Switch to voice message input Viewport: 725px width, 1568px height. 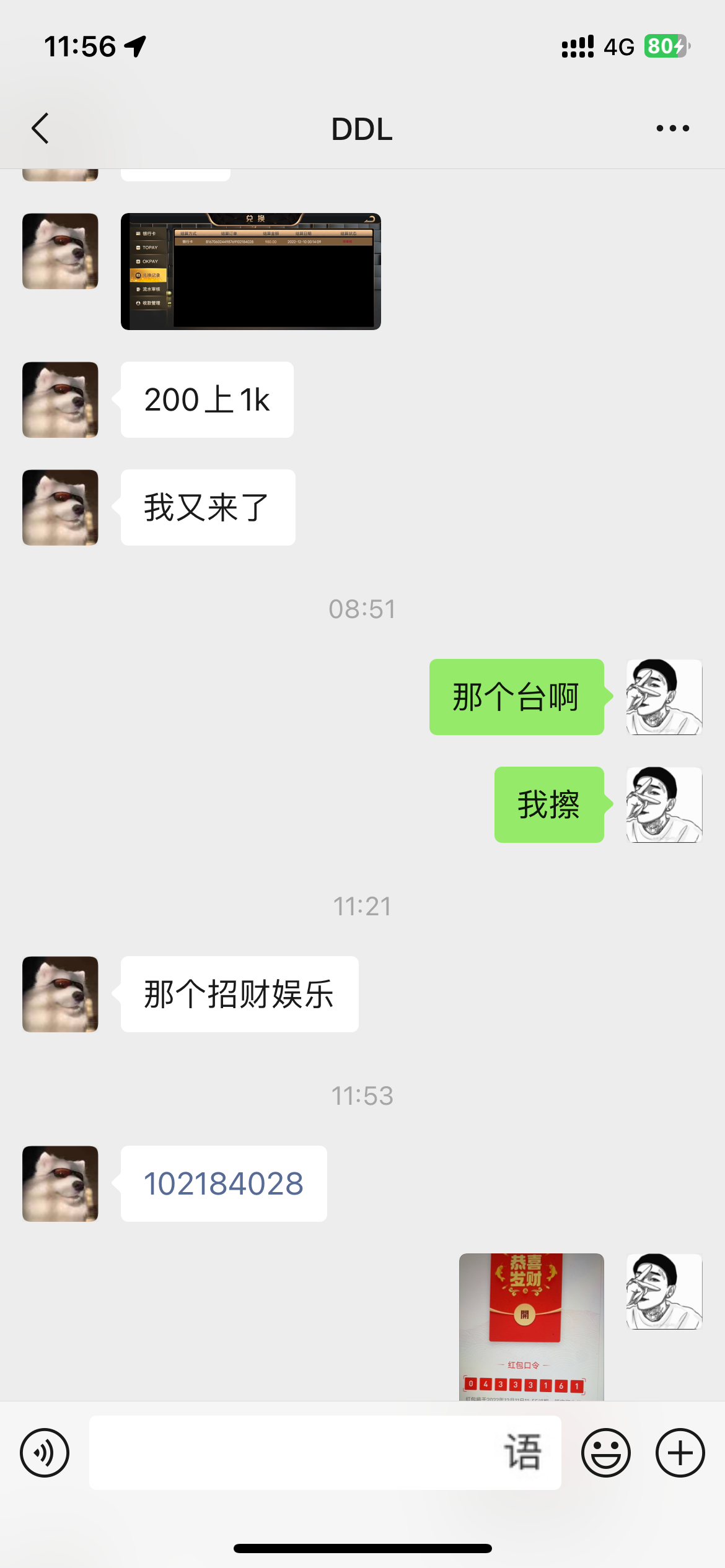45,1453
